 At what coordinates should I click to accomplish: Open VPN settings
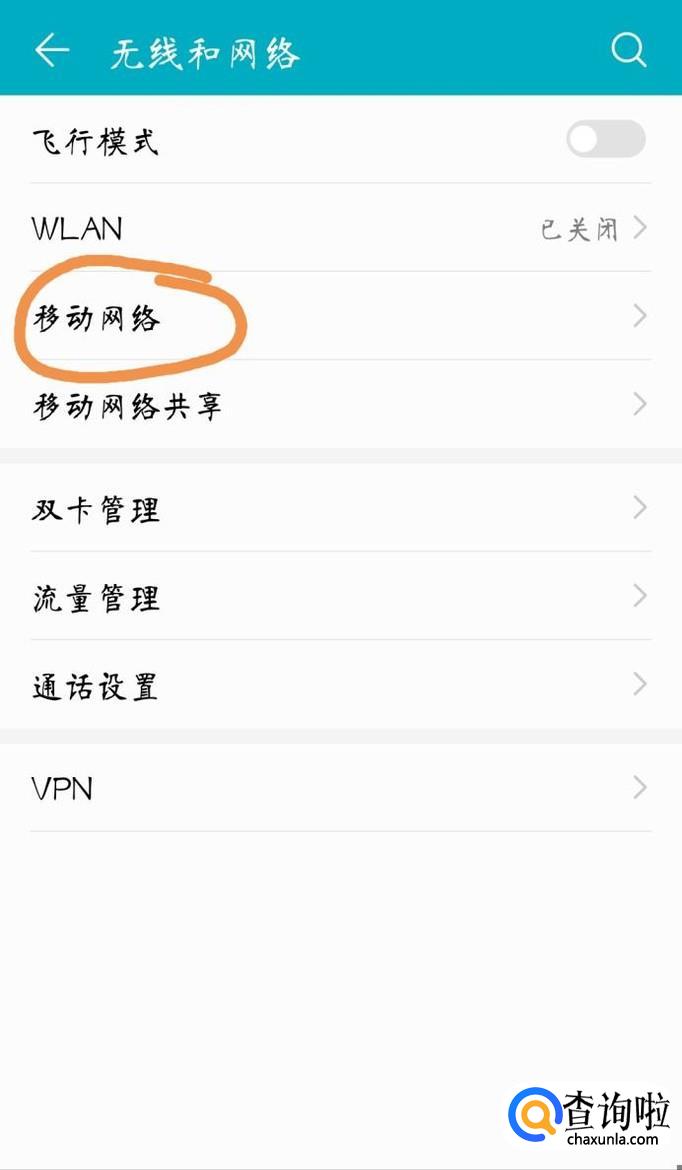pyautogui.click(x=340, y=788)
